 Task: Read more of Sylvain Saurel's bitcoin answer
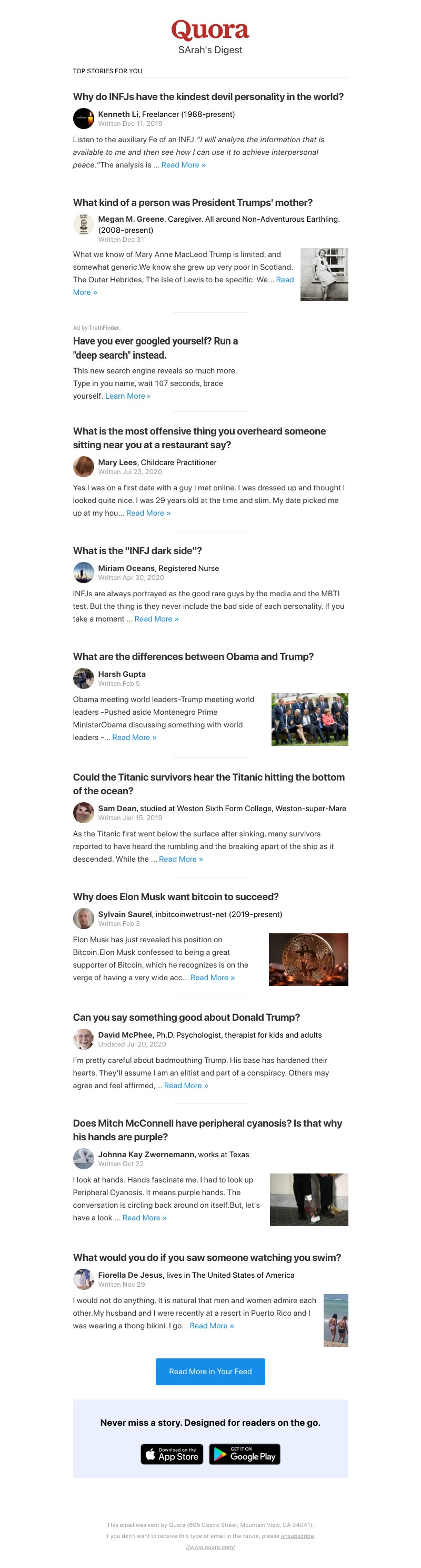[x=212, y=978]
